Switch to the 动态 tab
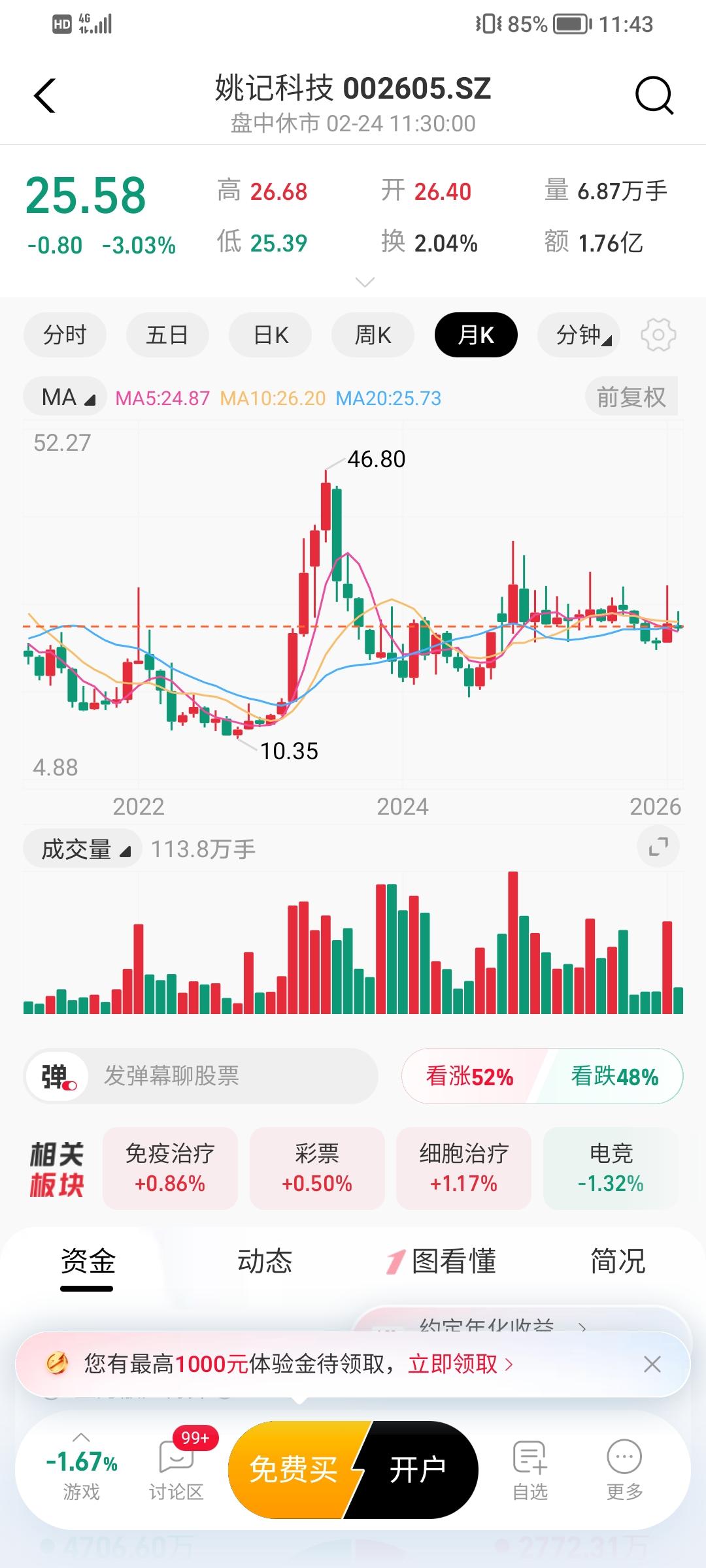Viewport: 706px width, 1568px height. (x=265, y=1262)
